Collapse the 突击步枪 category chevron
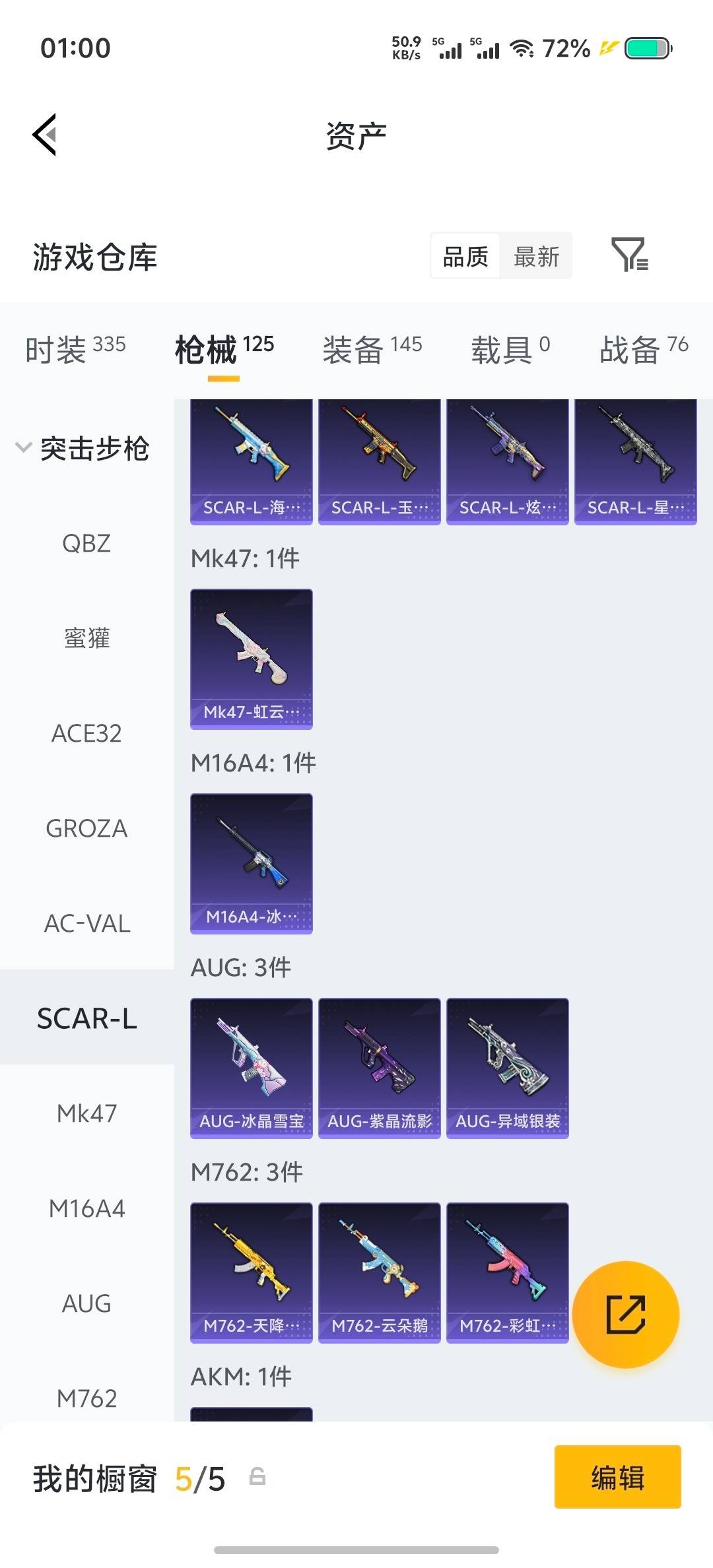 tap(23, 447)
